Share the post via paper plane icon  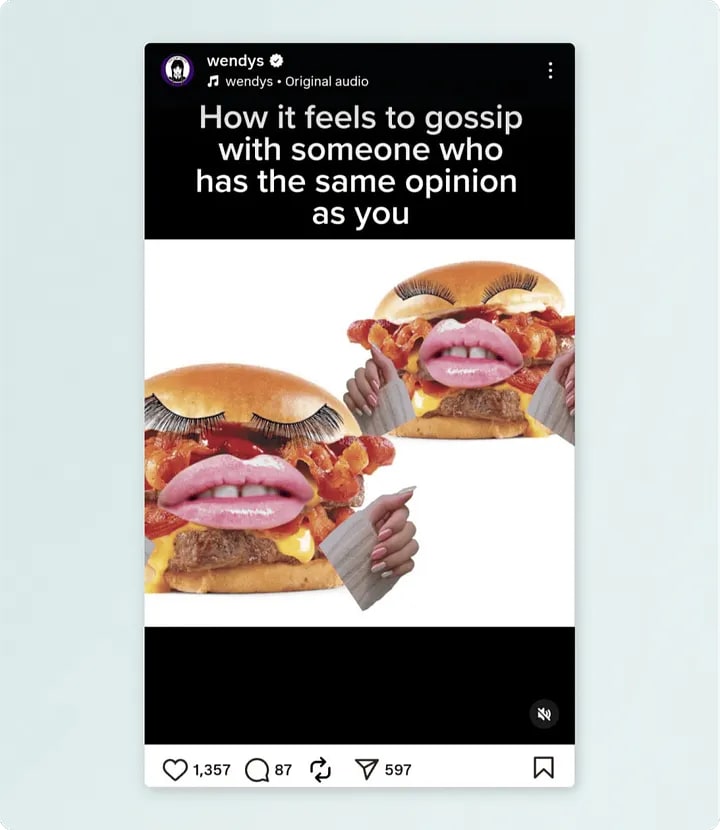coord(366,769)
